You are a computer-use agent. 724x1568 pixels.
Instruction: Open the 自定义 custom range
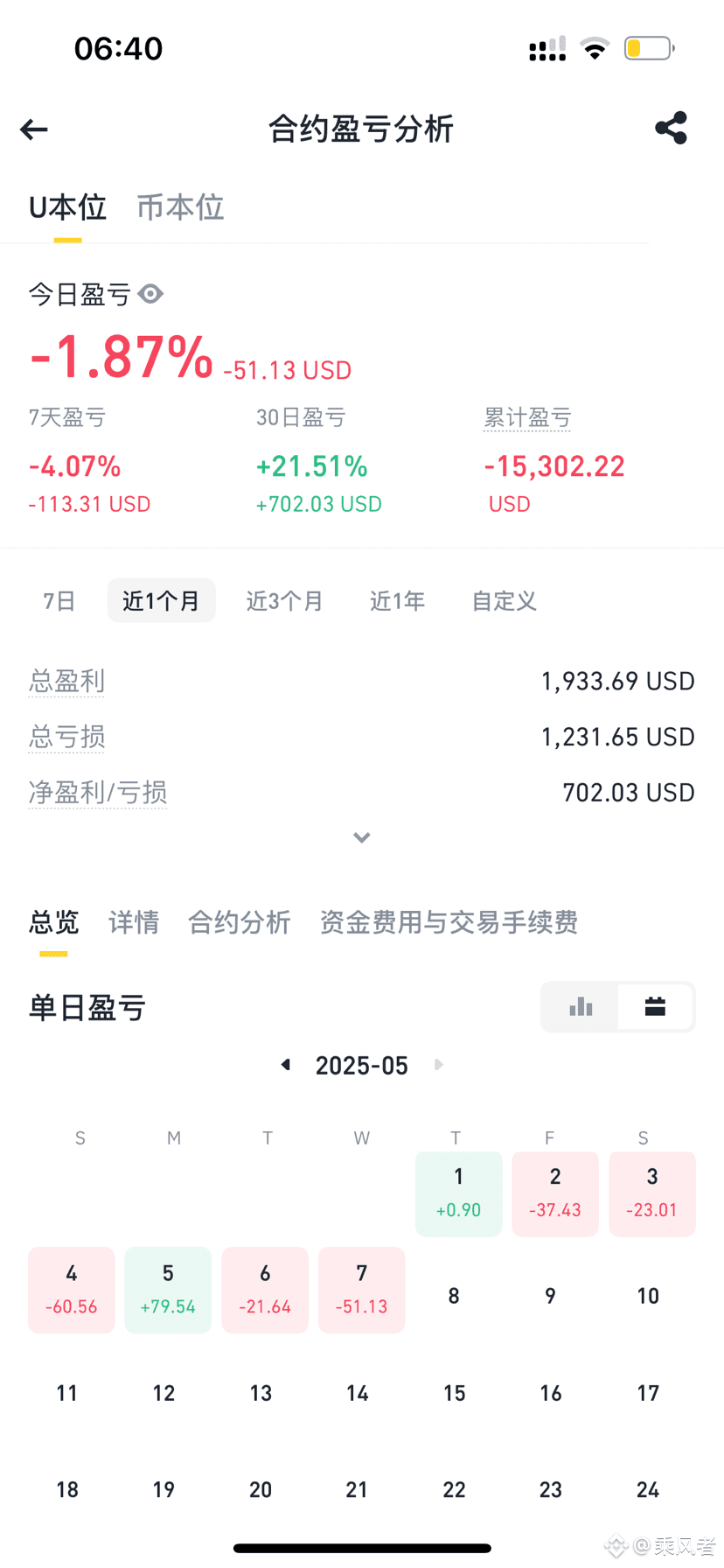pyautogui.click(x=504, y=600)
